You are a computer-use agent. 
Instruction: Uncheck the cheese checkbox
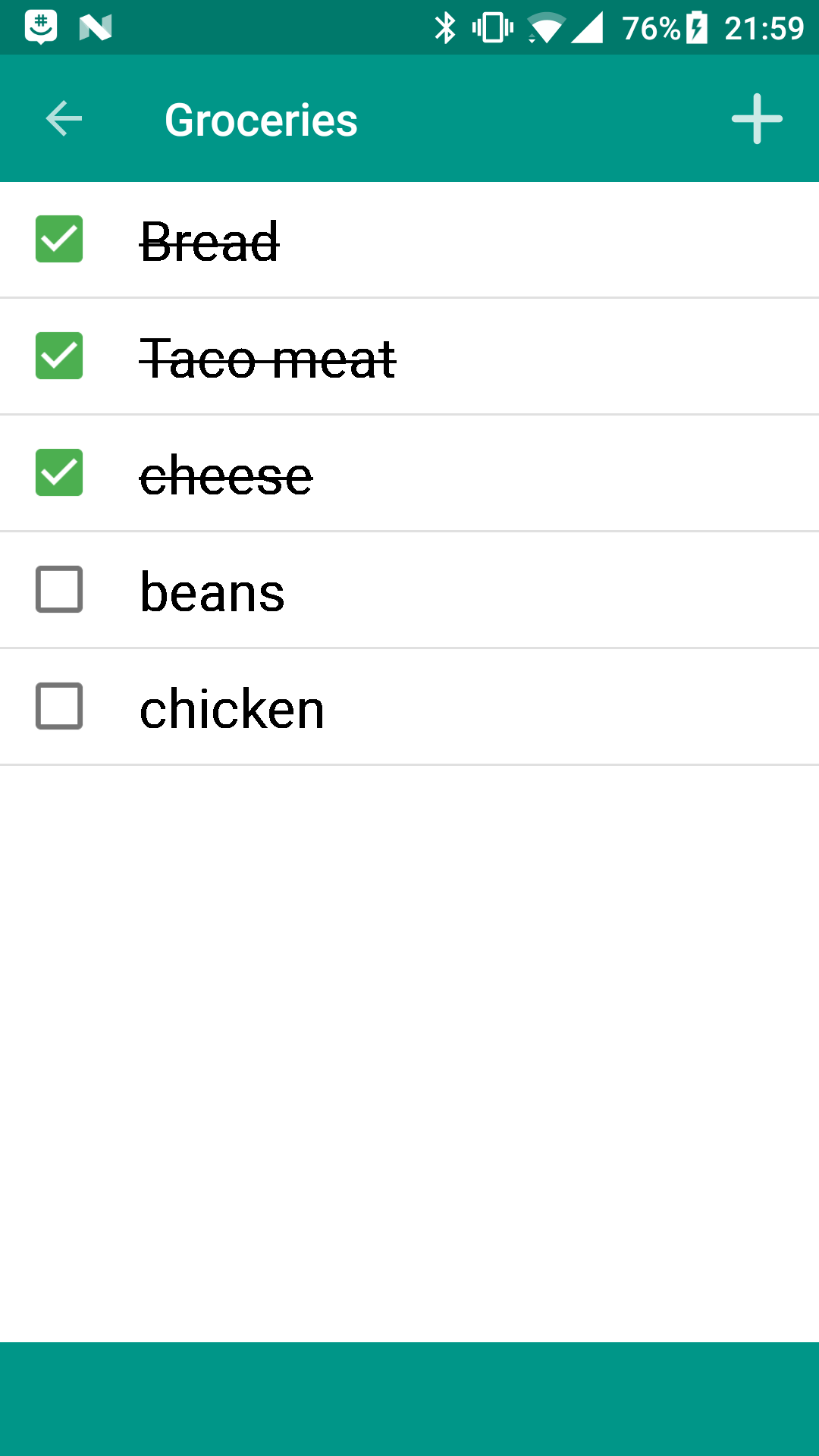(58, 472)
